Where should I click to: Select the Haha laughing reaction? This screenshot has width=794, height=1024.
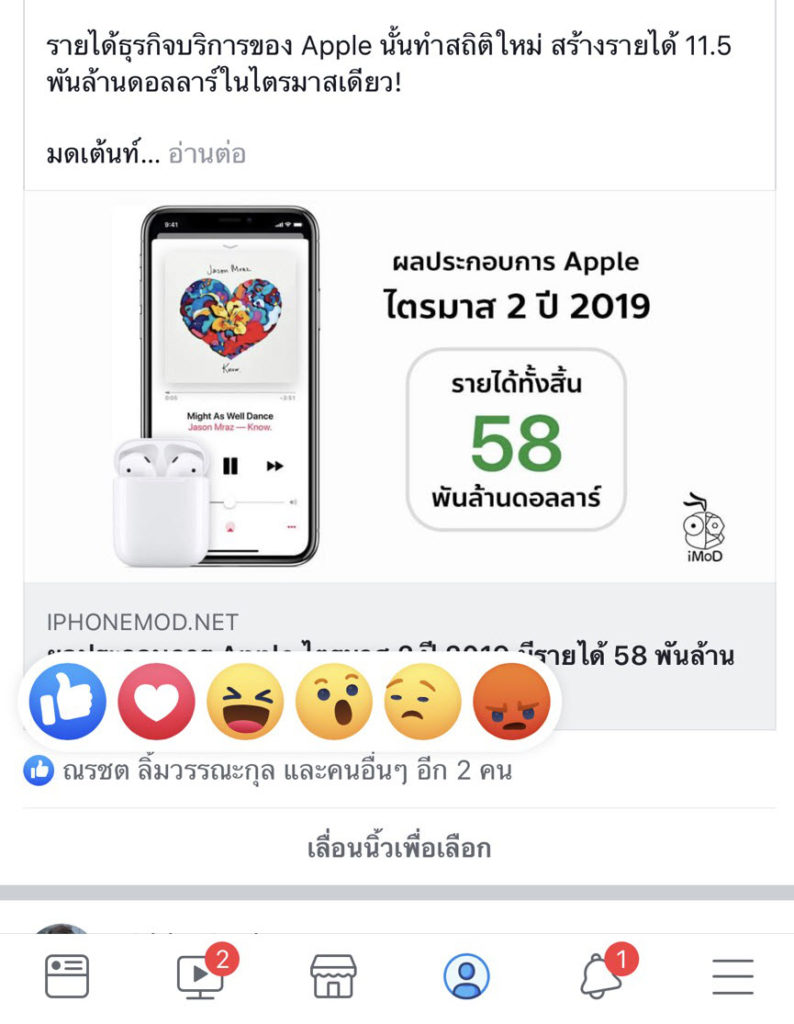pos(246,702)
